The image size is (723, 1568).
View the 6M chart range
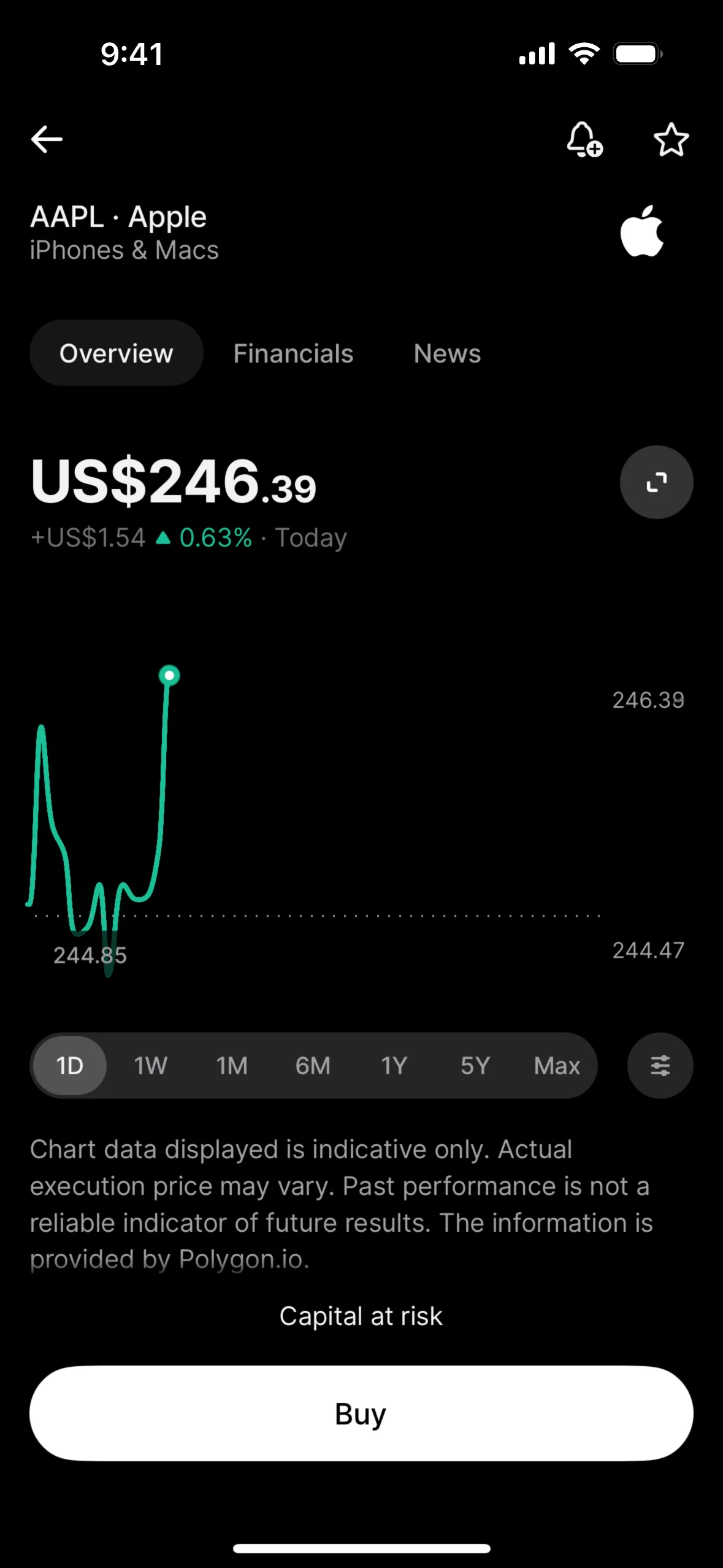coord(313,1066)
